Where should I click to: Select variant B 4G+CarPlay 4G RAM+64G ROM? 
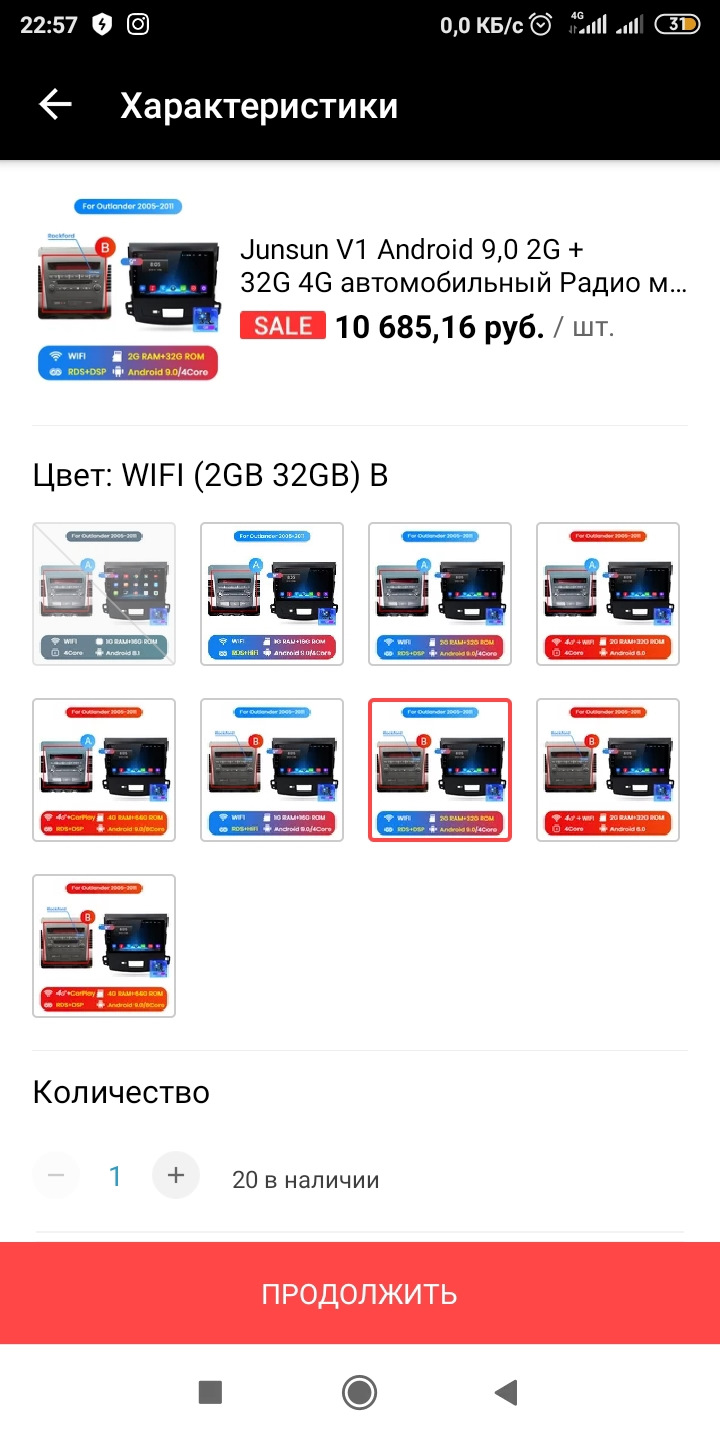[104, 946]
